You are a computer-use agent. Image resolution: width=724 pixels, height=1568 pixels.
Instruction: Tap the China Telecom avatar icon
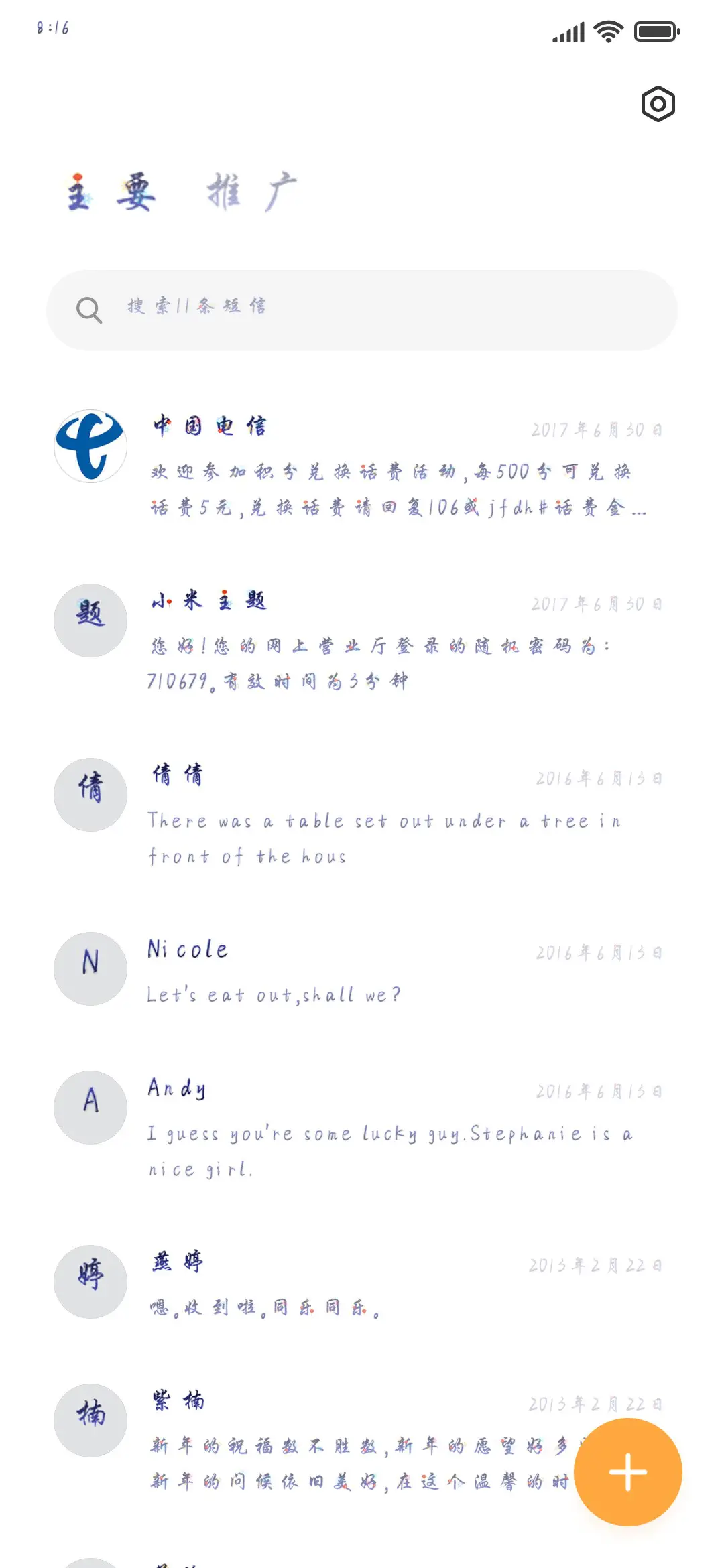tap(90, 446)
